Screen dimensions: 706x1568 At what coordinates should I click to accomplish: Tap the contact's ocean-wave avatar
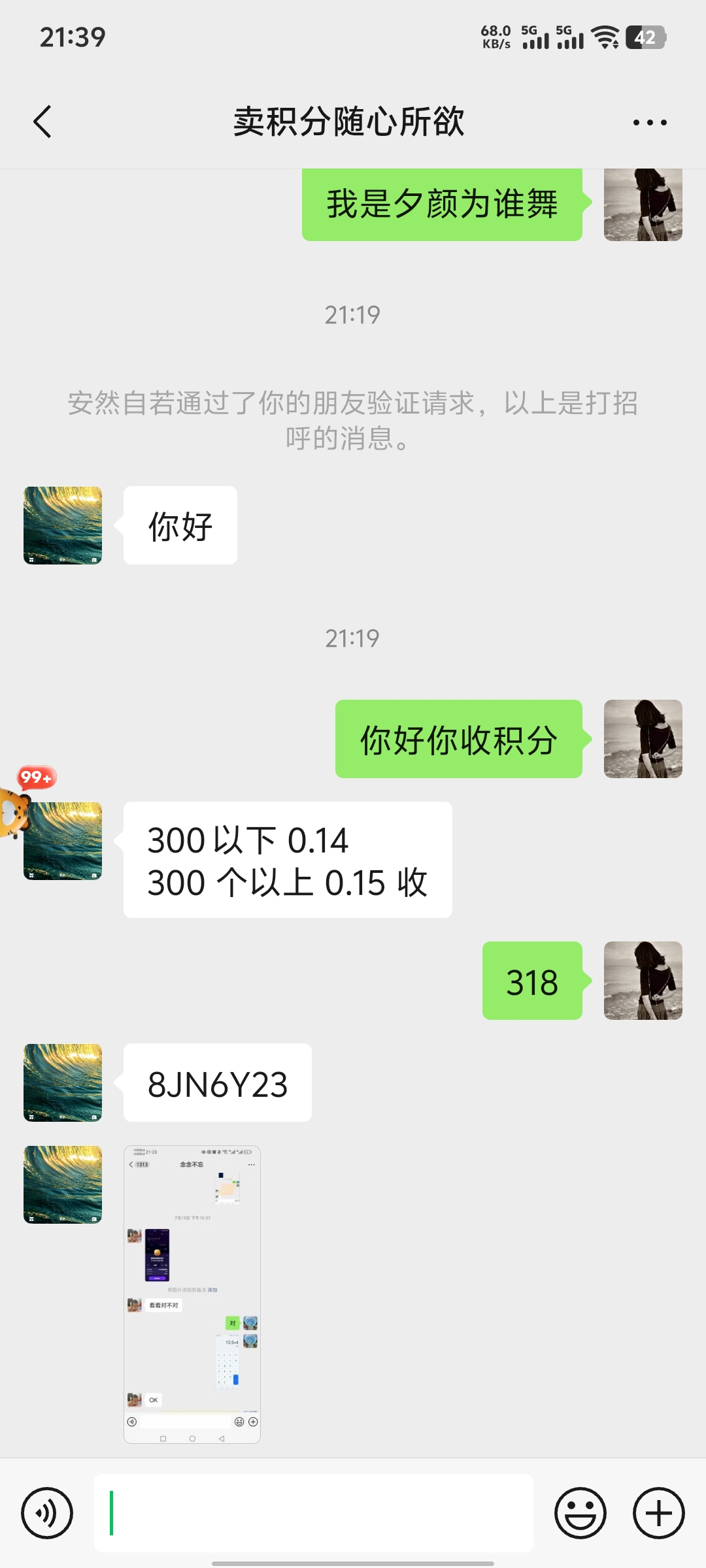tap(62, 525)
